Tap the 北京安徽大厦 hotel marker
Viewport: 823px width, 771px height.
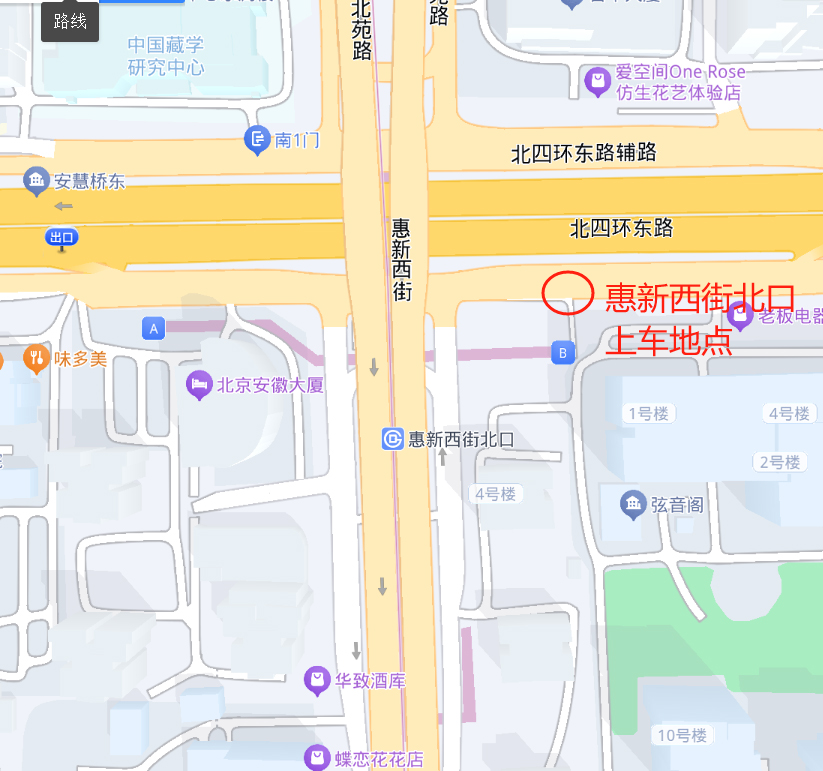click(x=200, y=384)
